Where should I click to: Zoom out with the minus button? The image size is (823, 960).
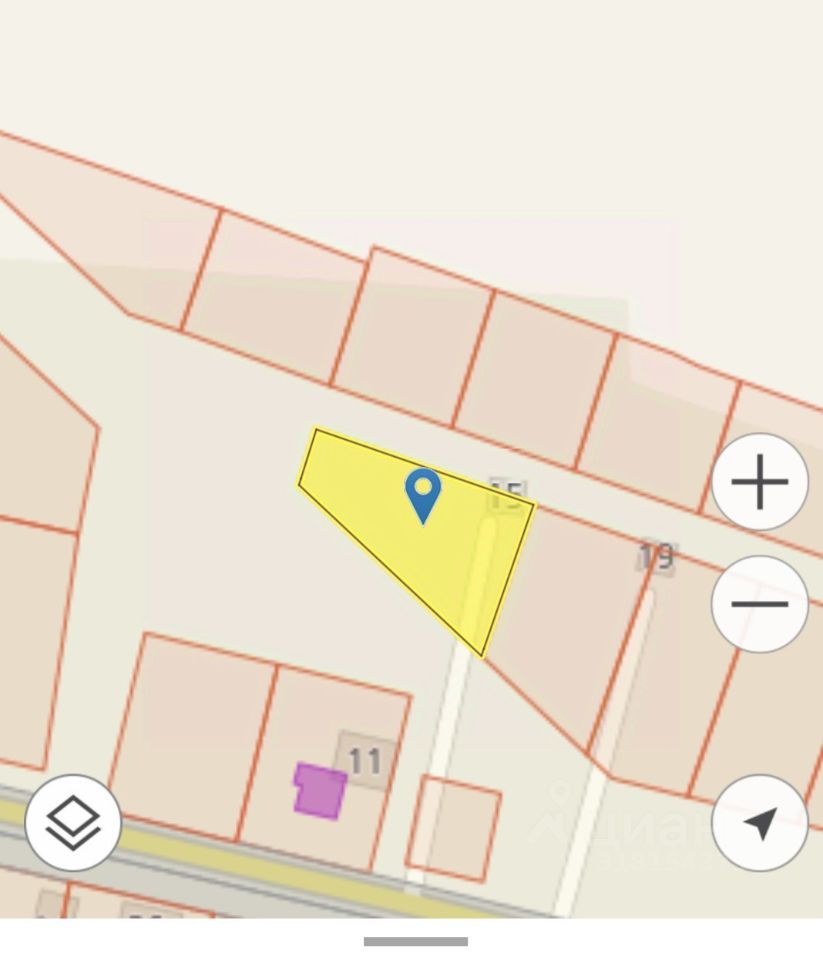pos(760,604)
